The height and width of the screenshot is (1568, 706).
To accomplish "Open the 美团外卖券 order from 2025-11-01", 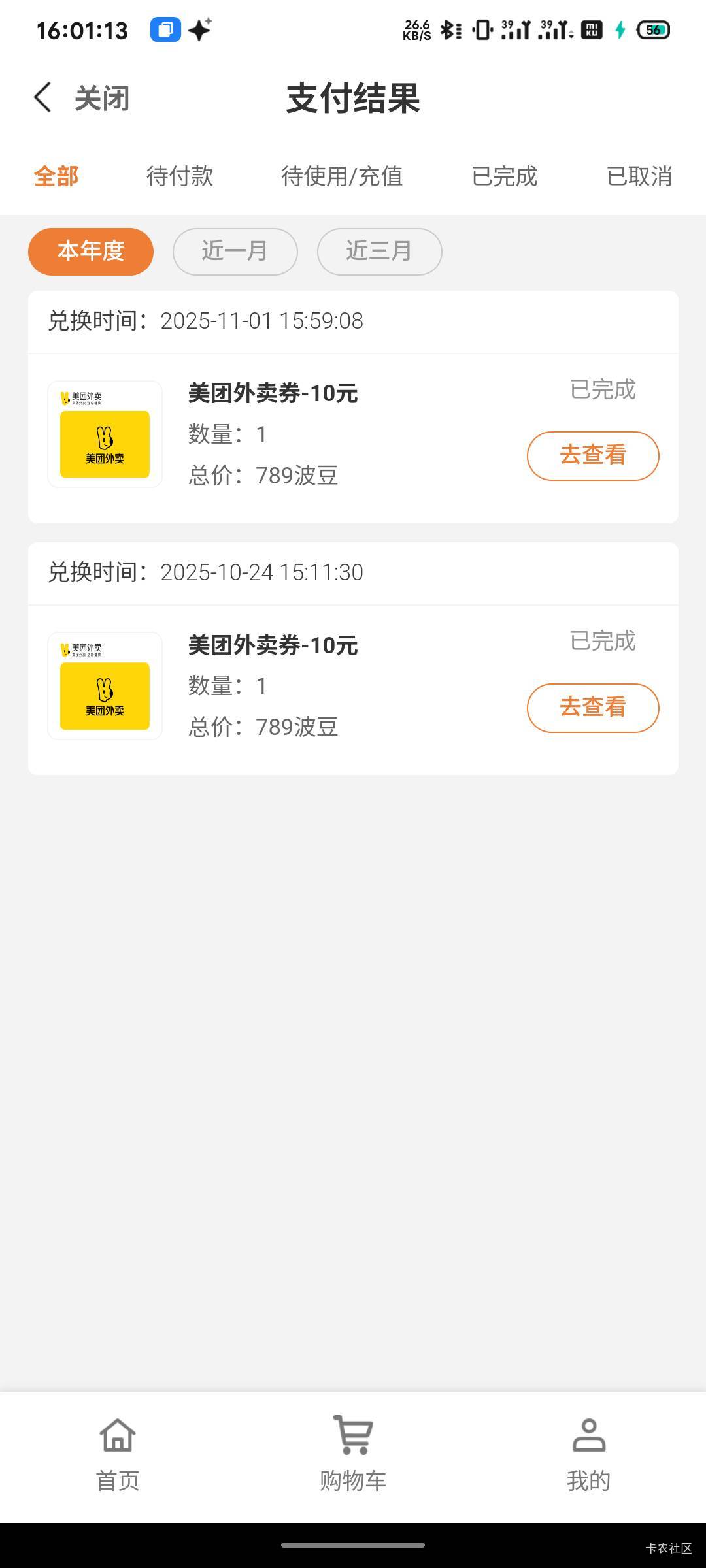I will (x=273, y=394).
